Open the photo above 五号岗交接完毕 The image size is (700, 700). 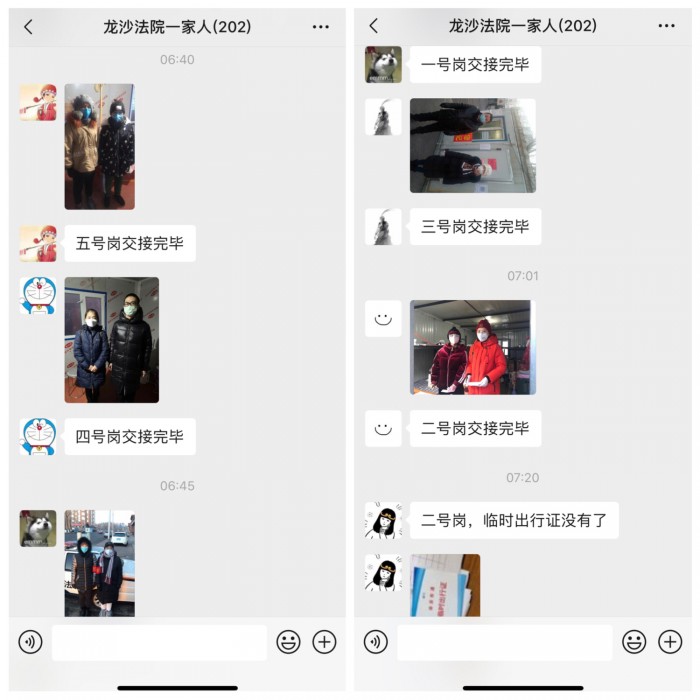(x=99, y=146)
